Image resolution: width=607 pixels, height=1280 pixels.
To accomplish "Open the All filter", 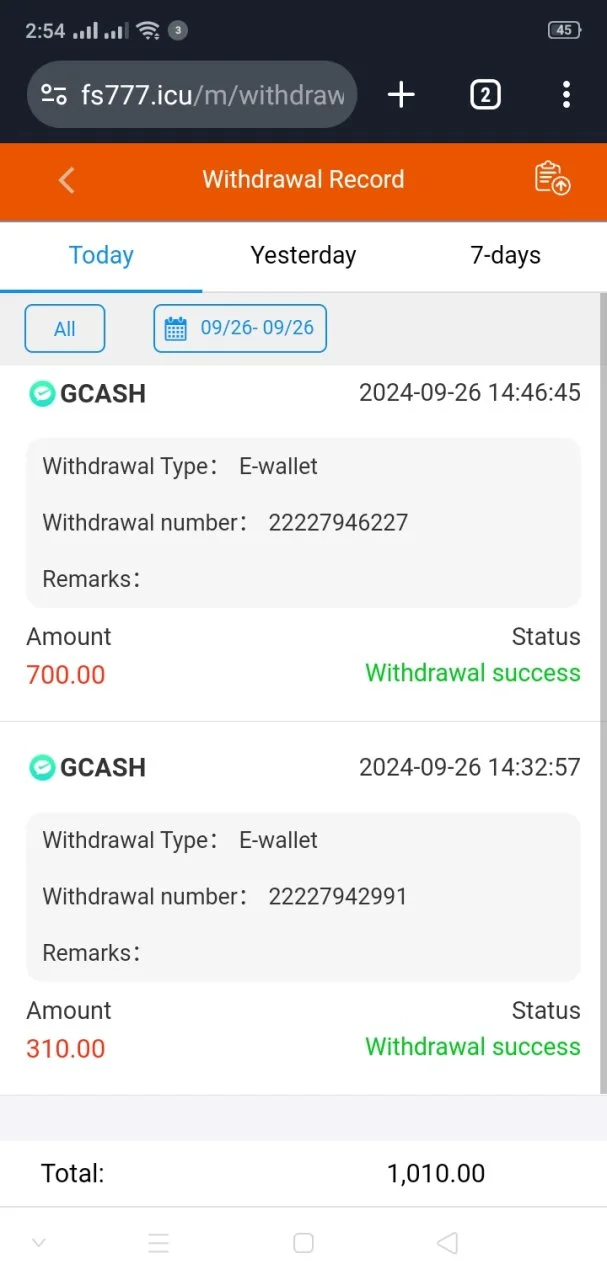I will (x=65, y=329).
